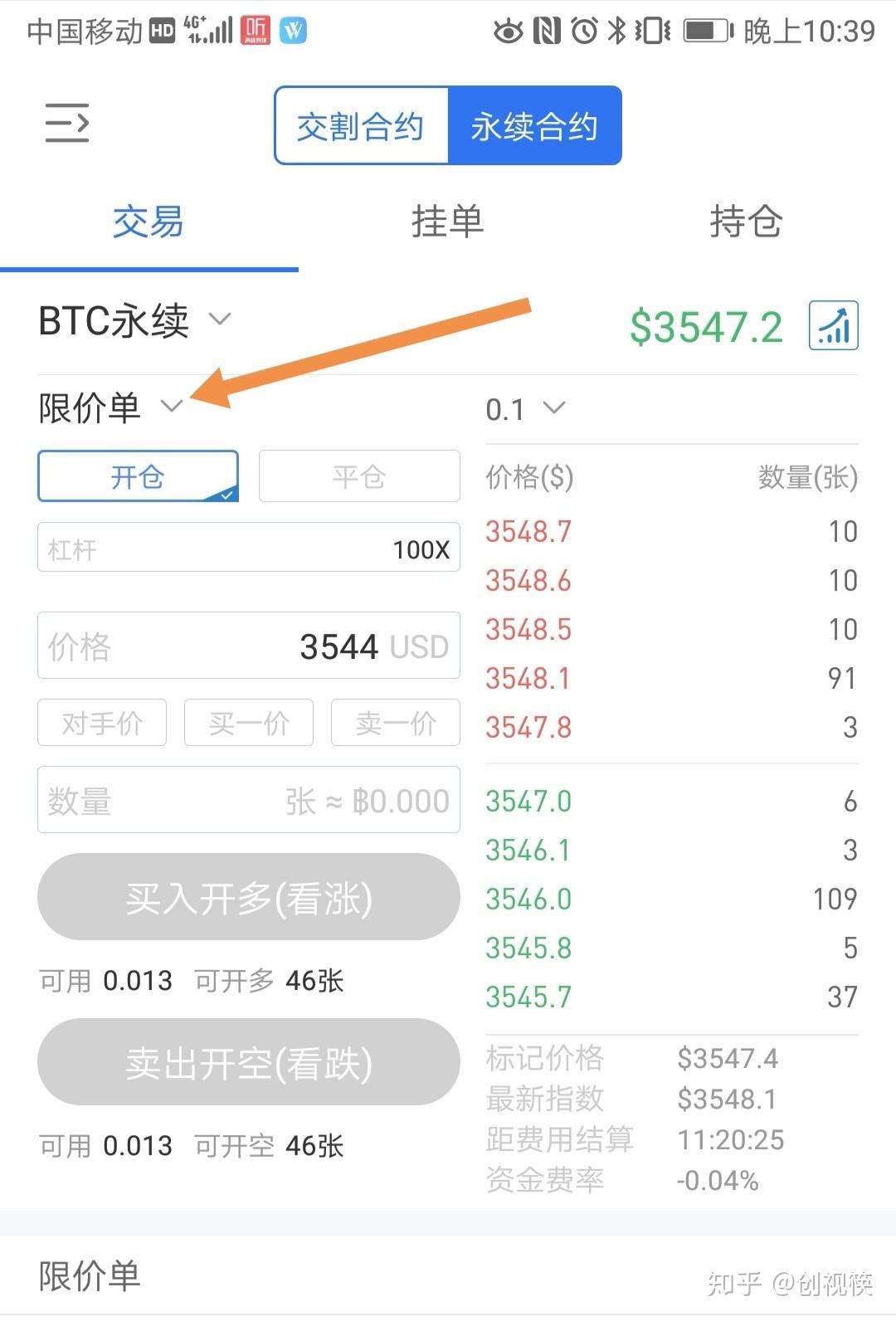Click the 数量 quantity input field

pyautogui.click(x=248, y=800)
